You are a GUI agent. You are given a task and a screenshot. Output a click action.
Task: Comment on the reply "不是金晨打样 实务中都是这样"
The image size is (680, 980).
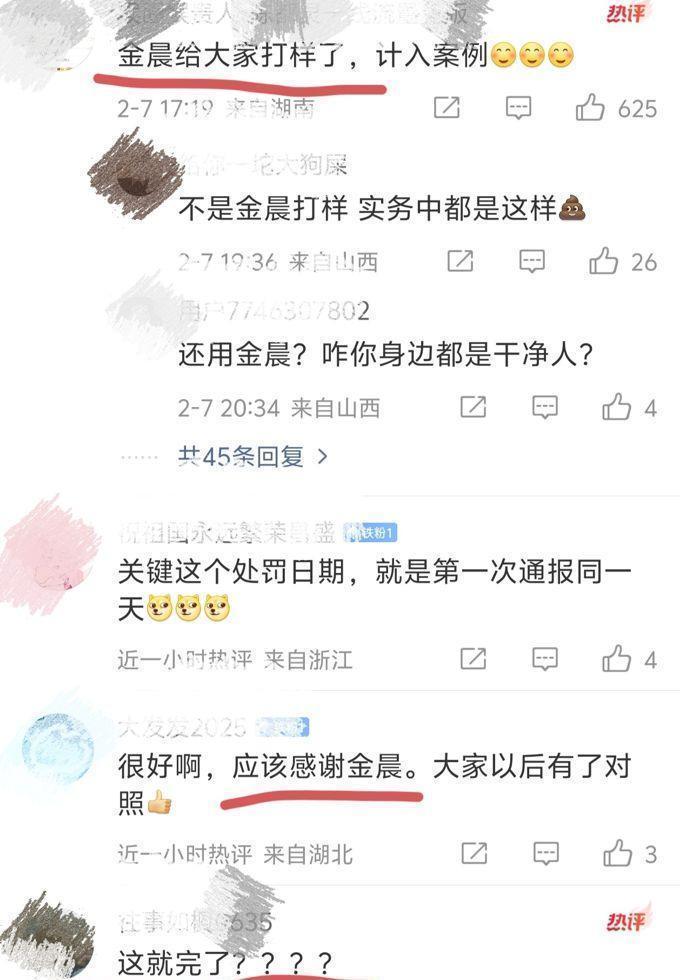click(x=532, y=262)
